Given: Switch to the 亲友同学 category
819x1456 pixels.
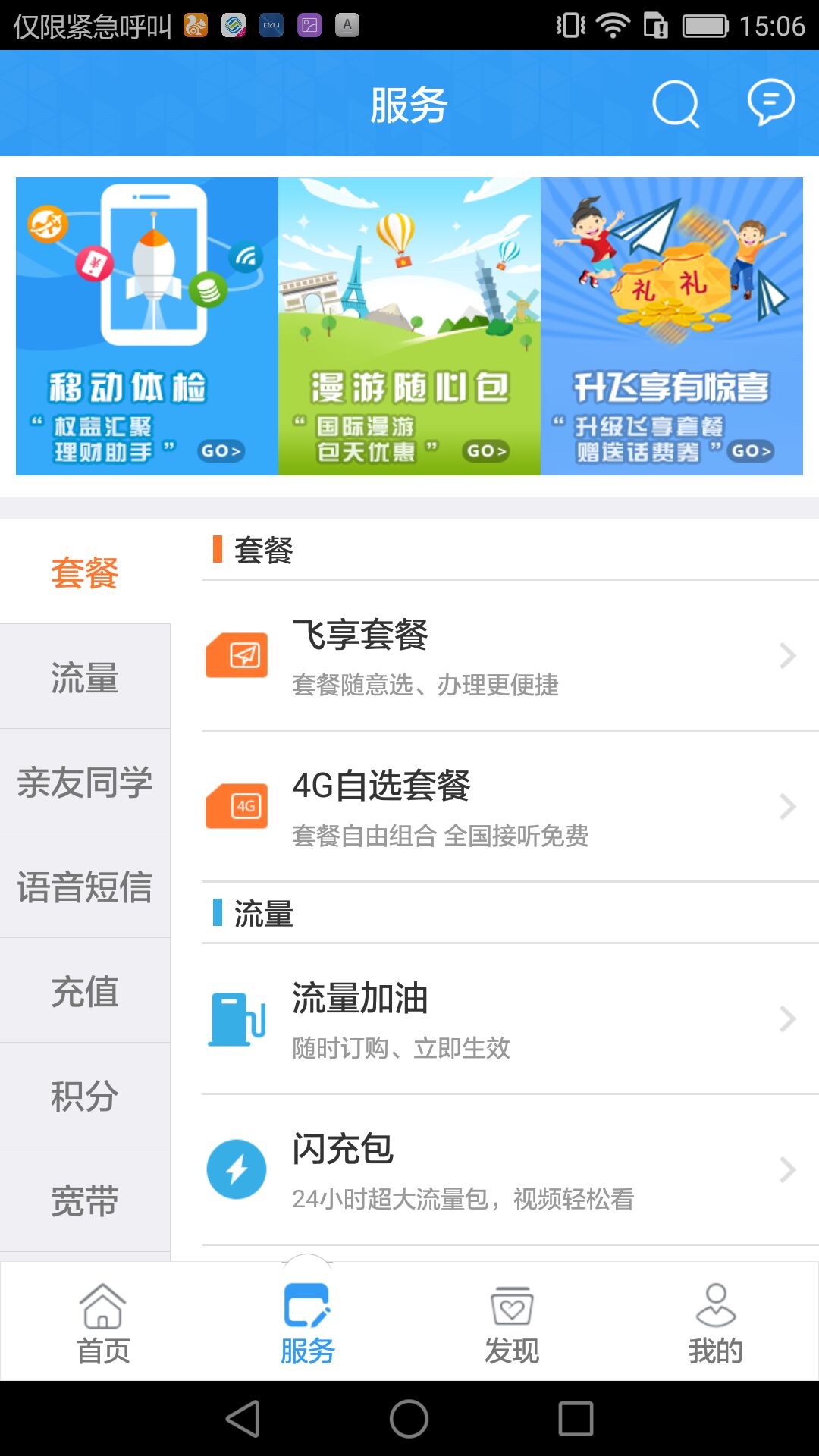Looking at the screenshot, I should click(x=85, y=782).
